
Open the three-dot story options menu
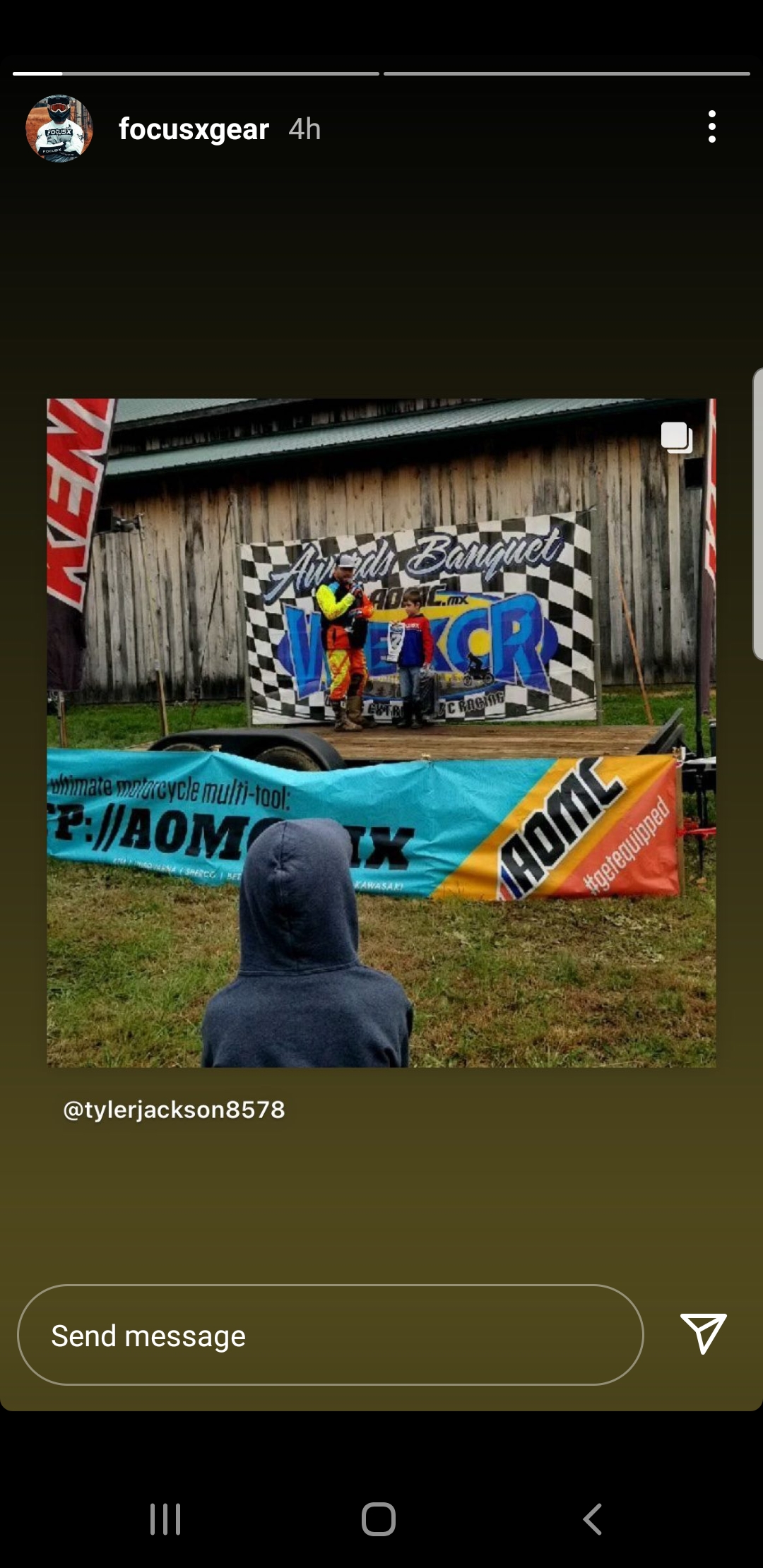click(x=711, y=127)
